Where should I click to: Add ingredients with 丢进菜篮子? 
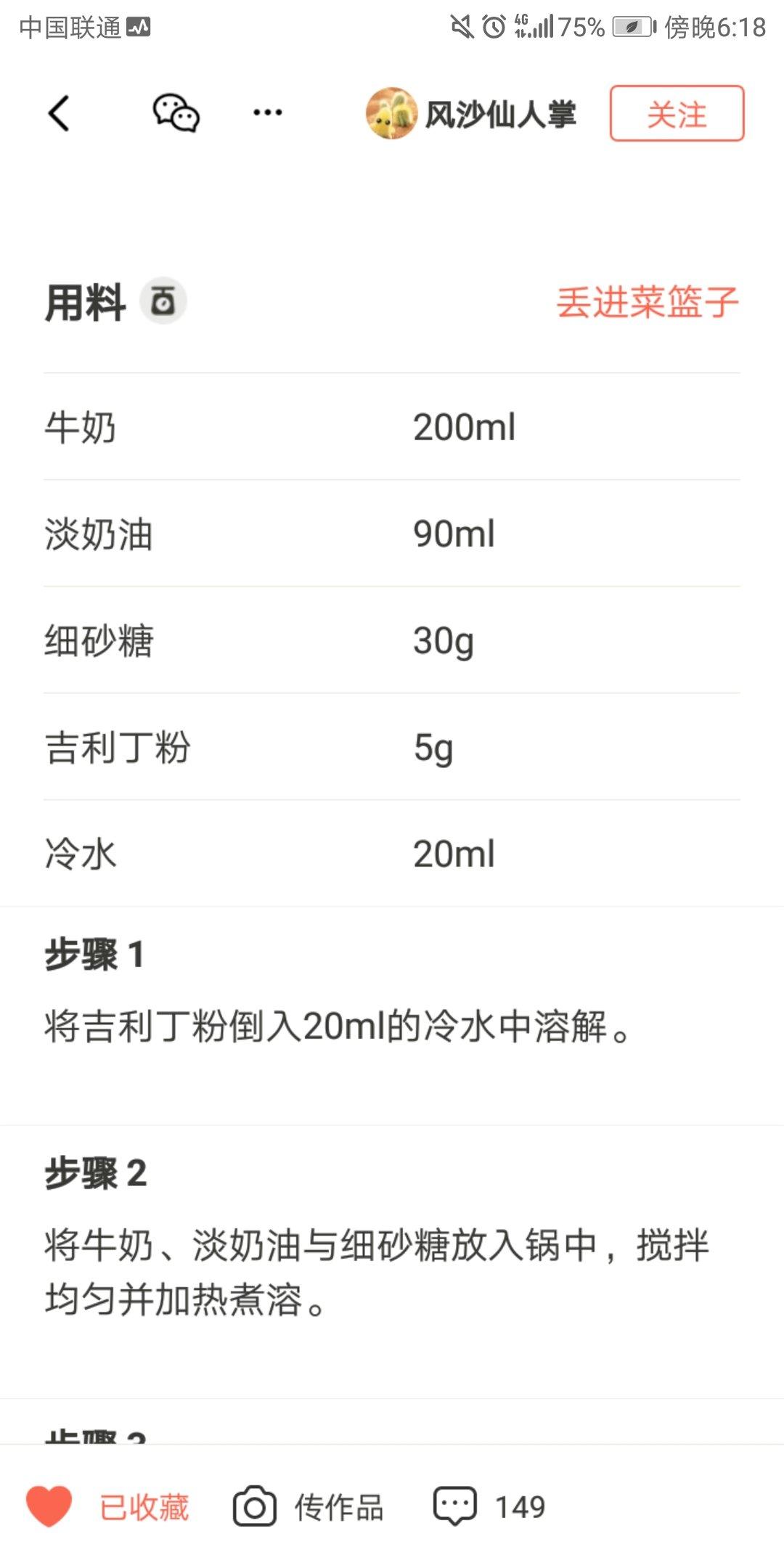coord(647,302)
